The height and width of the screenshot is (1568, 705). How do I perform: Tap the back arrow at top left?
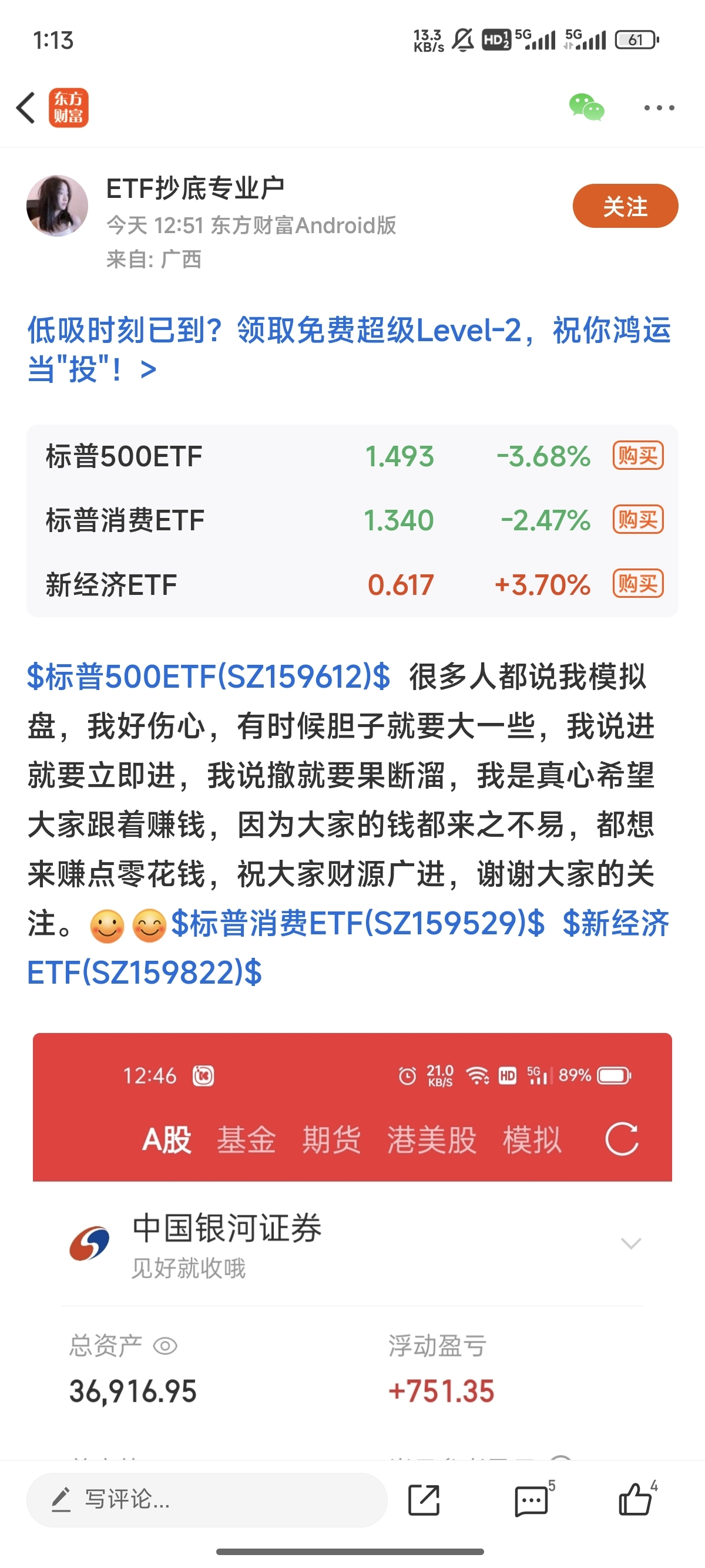[26, 107]
